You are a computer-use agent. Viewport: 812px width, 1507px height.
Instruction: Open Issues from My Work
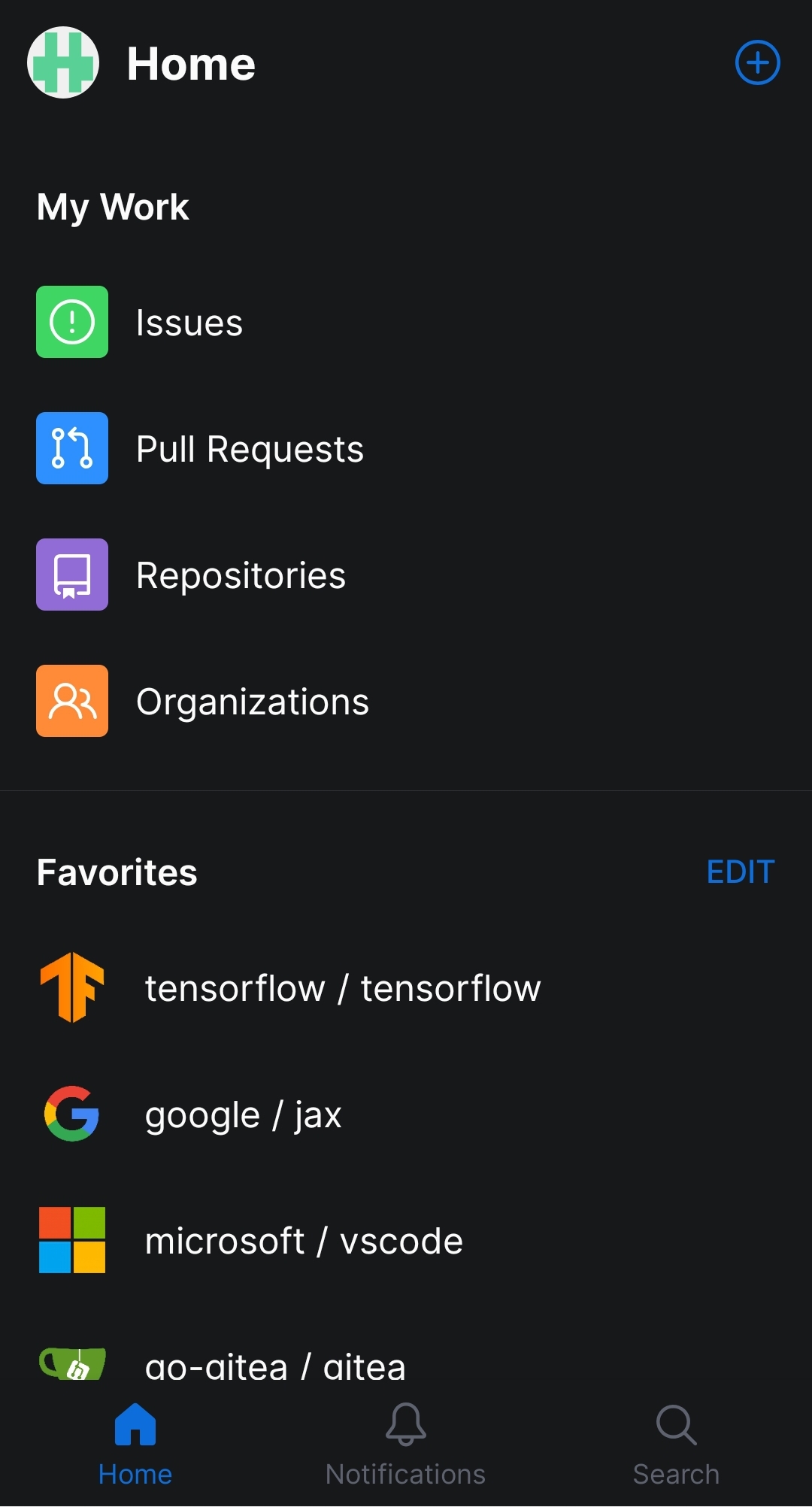189,323
